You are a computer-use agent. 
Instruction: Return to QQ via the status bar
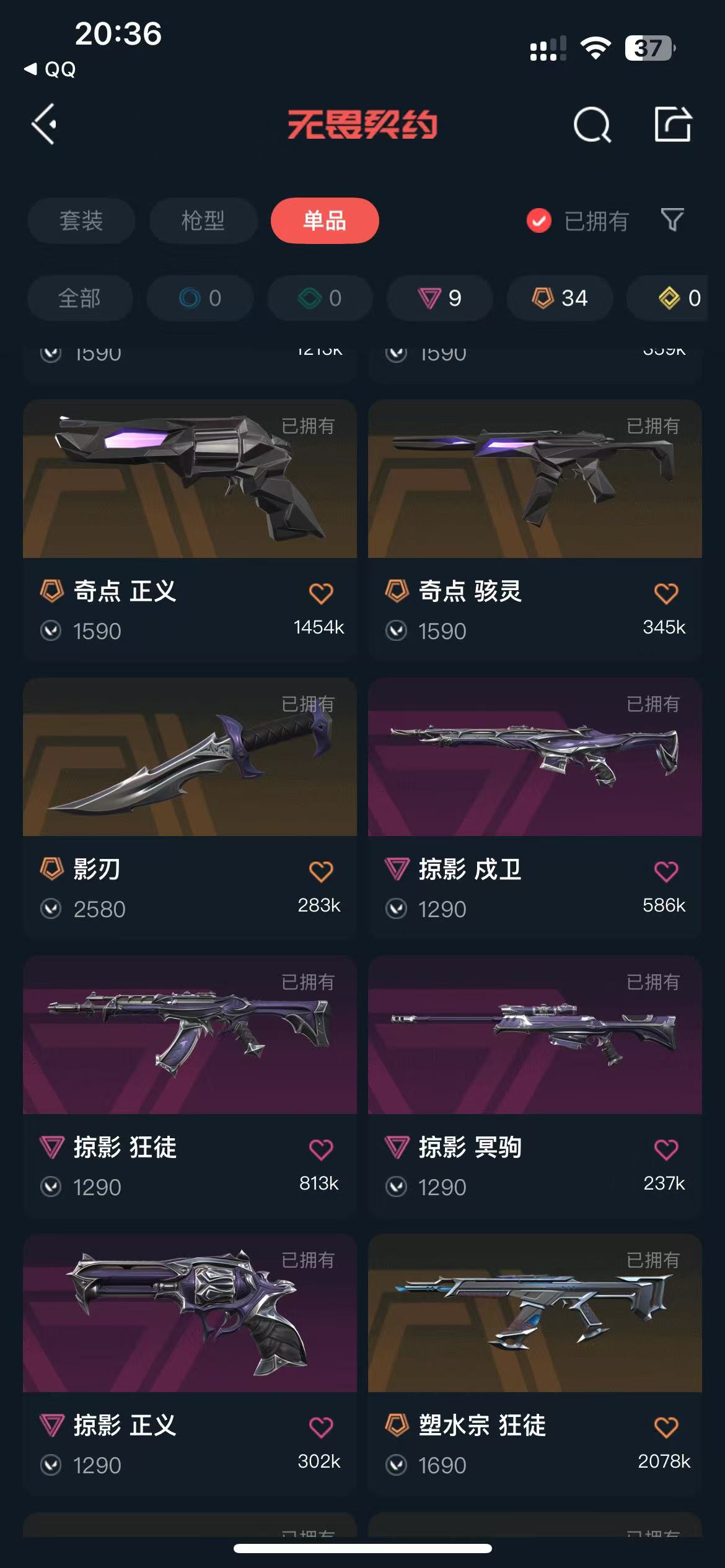(51, 69)
